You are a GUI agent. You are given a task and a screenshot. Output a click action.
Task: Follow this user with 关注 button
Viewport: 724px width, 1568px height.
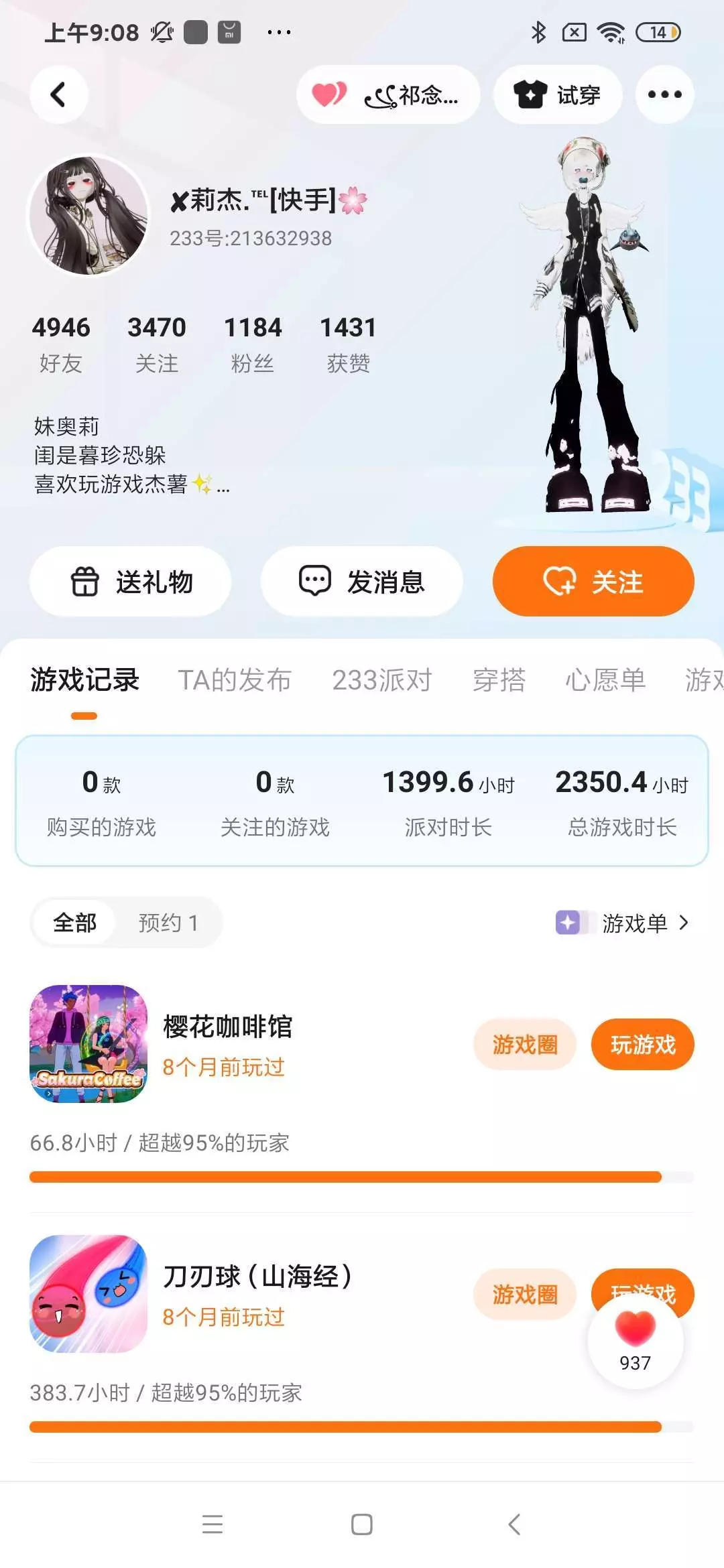593,581
